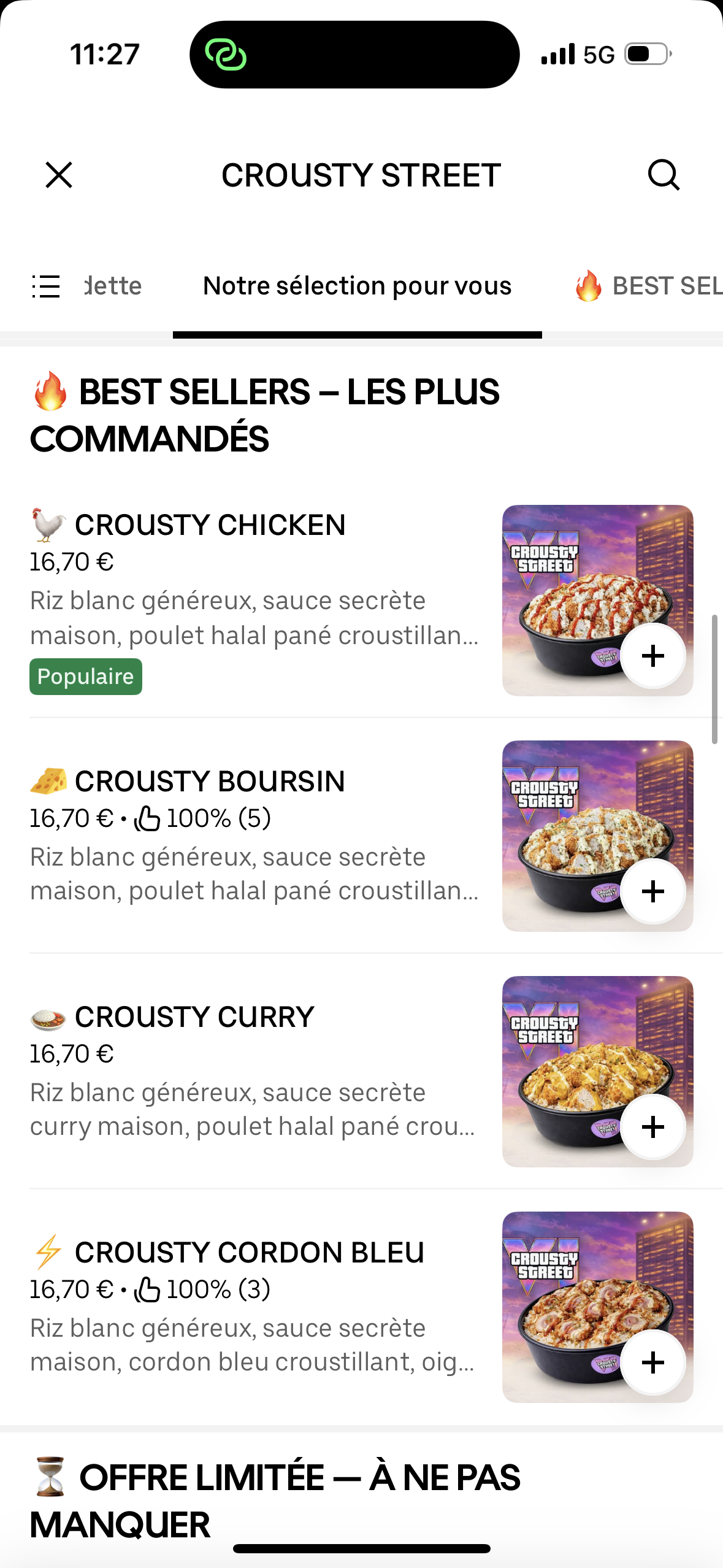723x1568 pixels.
Task: Tap the flame icon next to BEST SEL tab
Action: 587,285
